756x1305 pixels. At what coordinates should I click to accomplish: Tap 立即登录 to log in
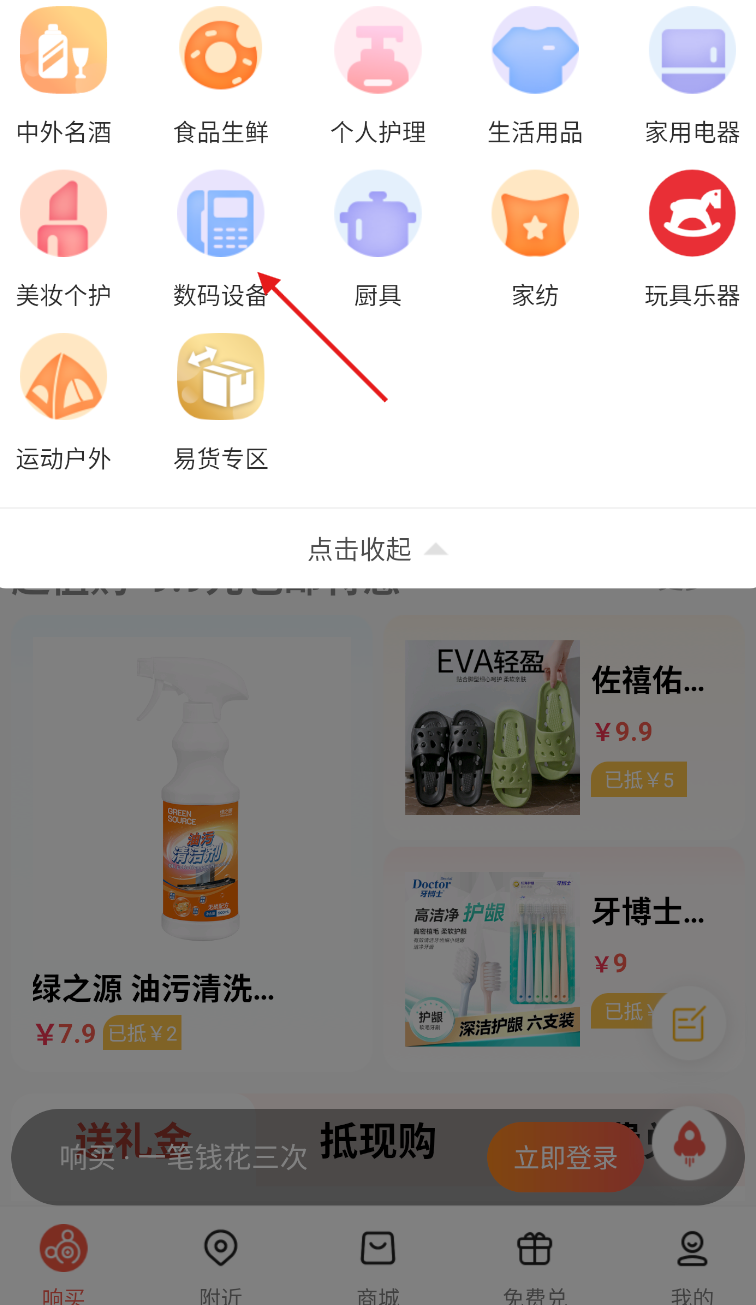click(x=565, y=1157)
